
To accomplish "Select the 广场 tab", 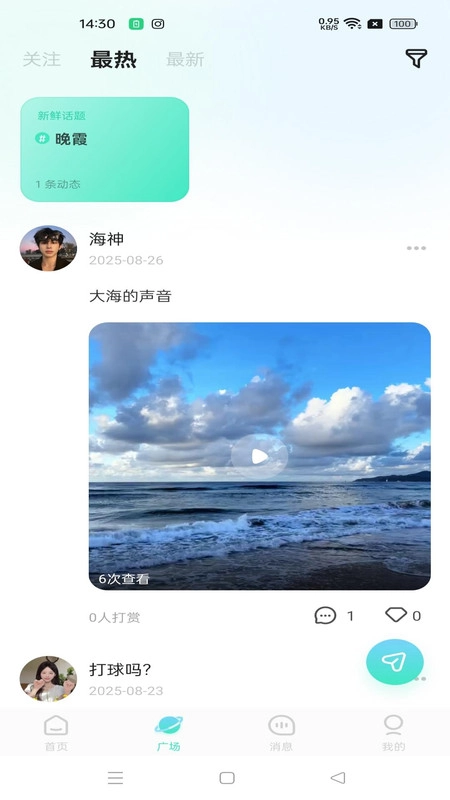I will click(x=168, y=733).
